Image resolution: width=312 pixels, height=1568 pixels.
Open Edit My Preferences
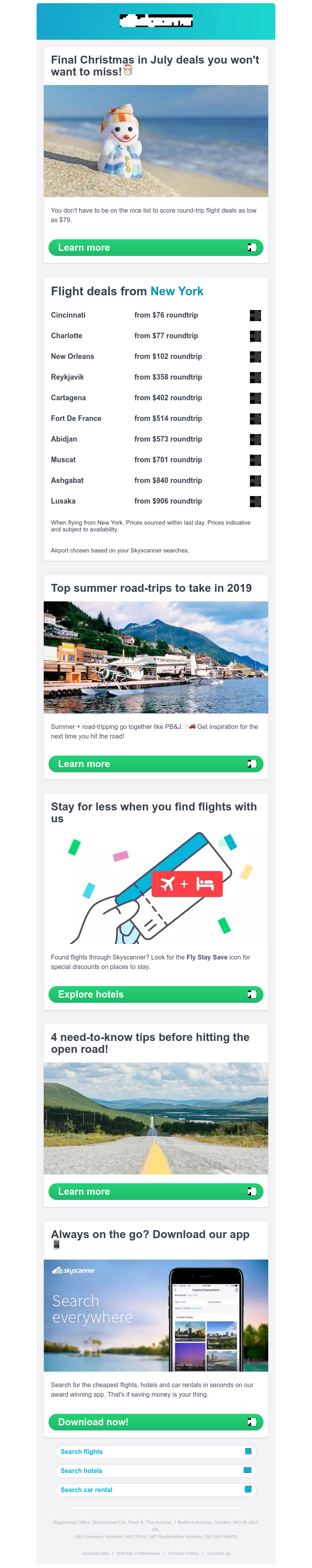[x=138, y=1553]
